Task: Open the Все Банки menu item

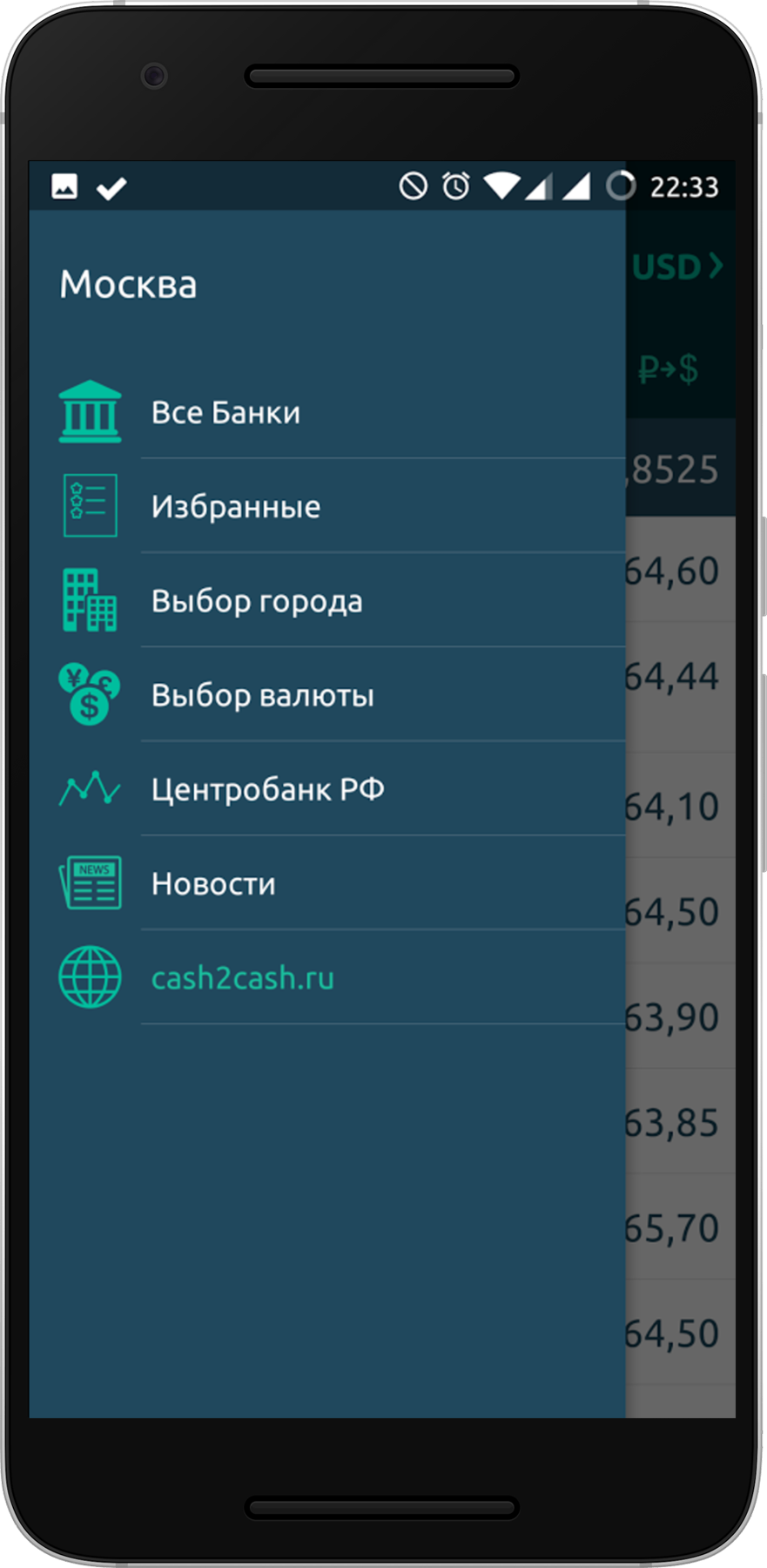Action: coord(226,413)
